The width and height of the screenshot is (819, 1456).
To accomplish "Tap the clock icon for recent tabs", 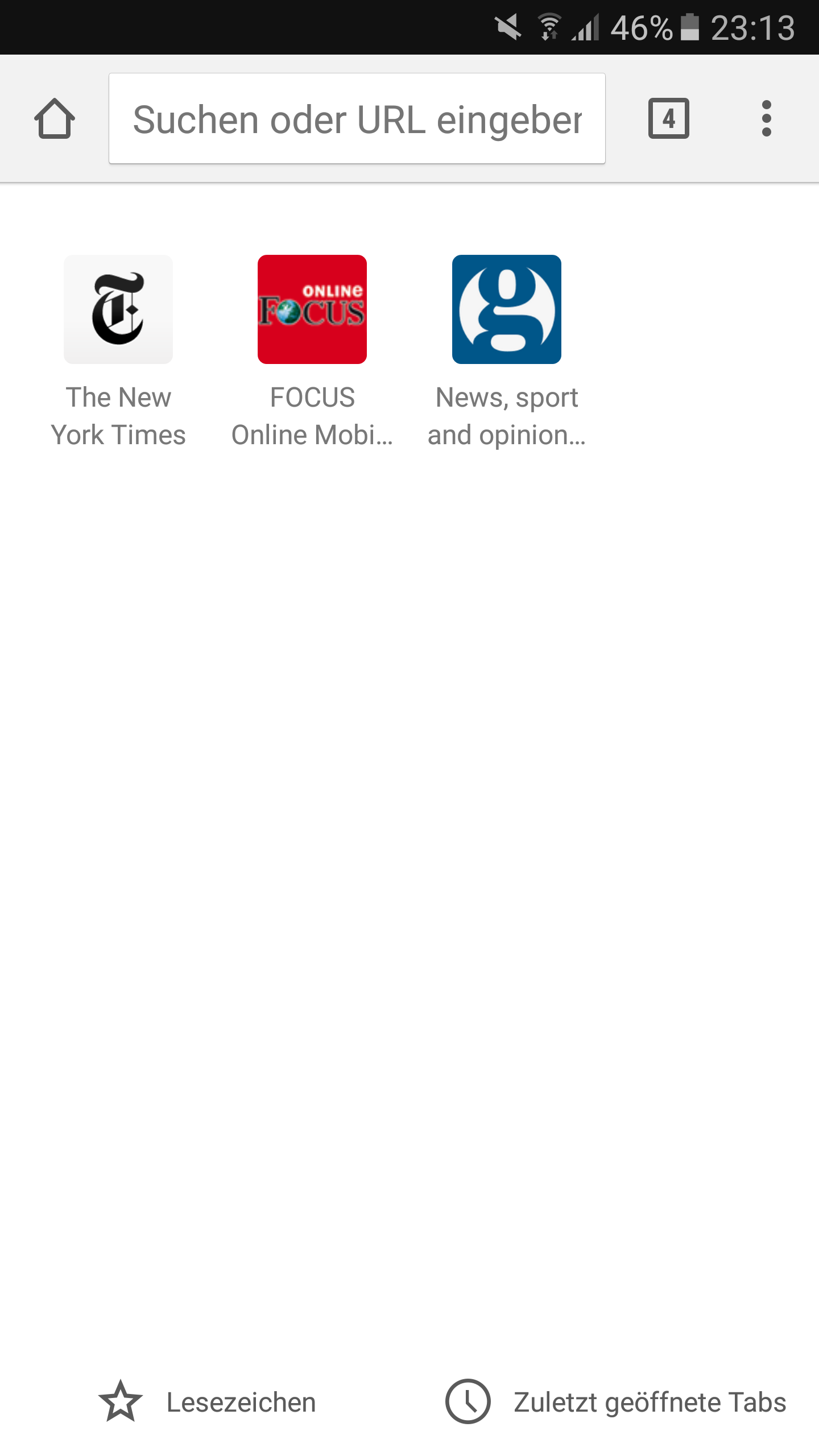I will coord(468,1401).
